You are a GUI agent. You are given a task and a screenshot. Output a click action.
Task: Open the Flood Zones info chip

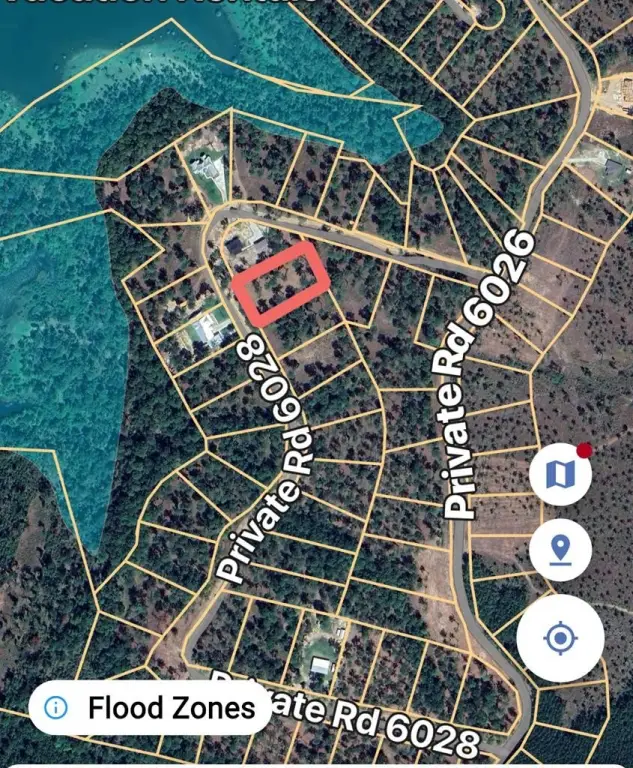point(150,708)
